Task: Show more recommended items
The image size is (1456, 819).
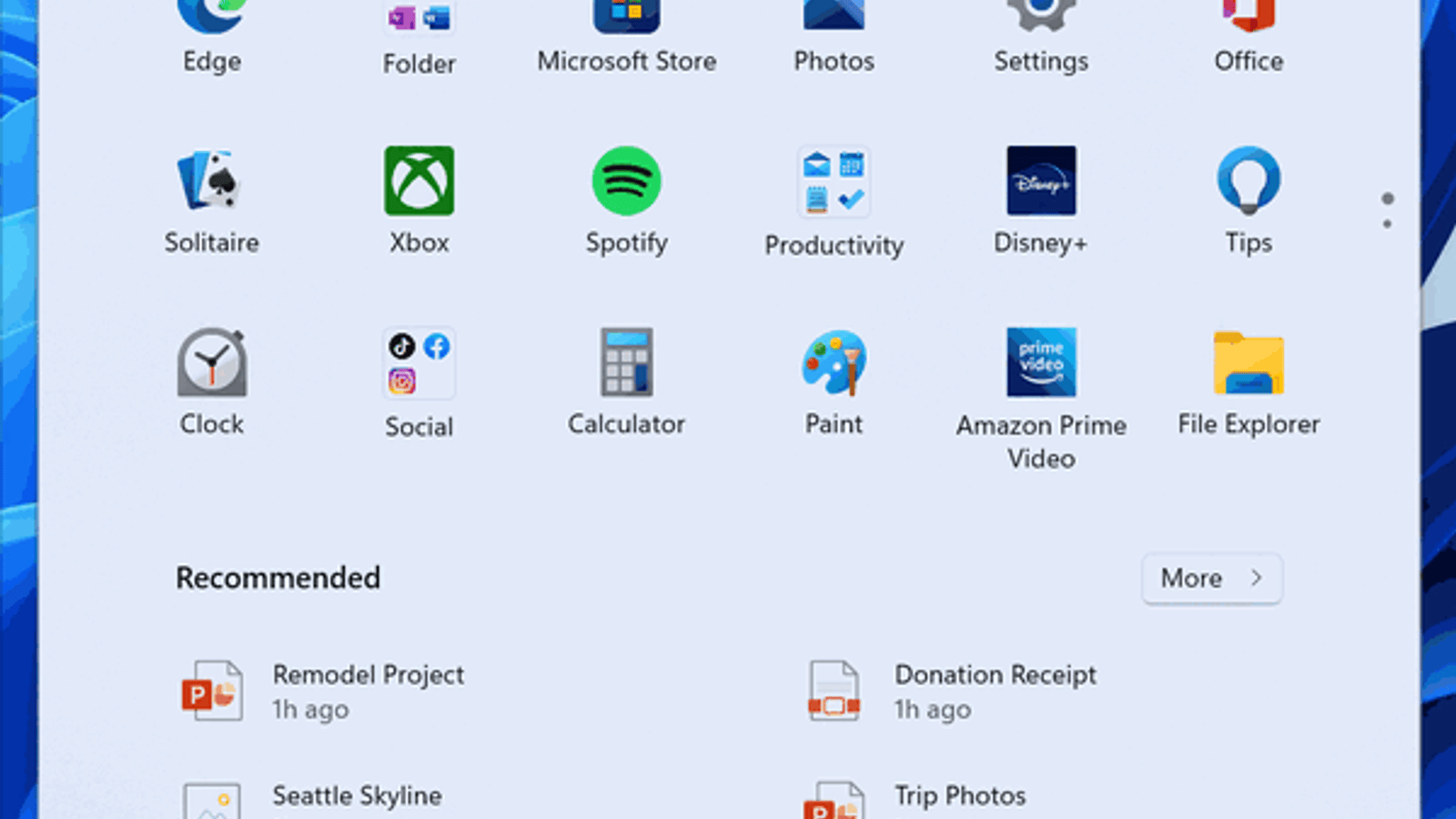Action: click(1211, 578)
